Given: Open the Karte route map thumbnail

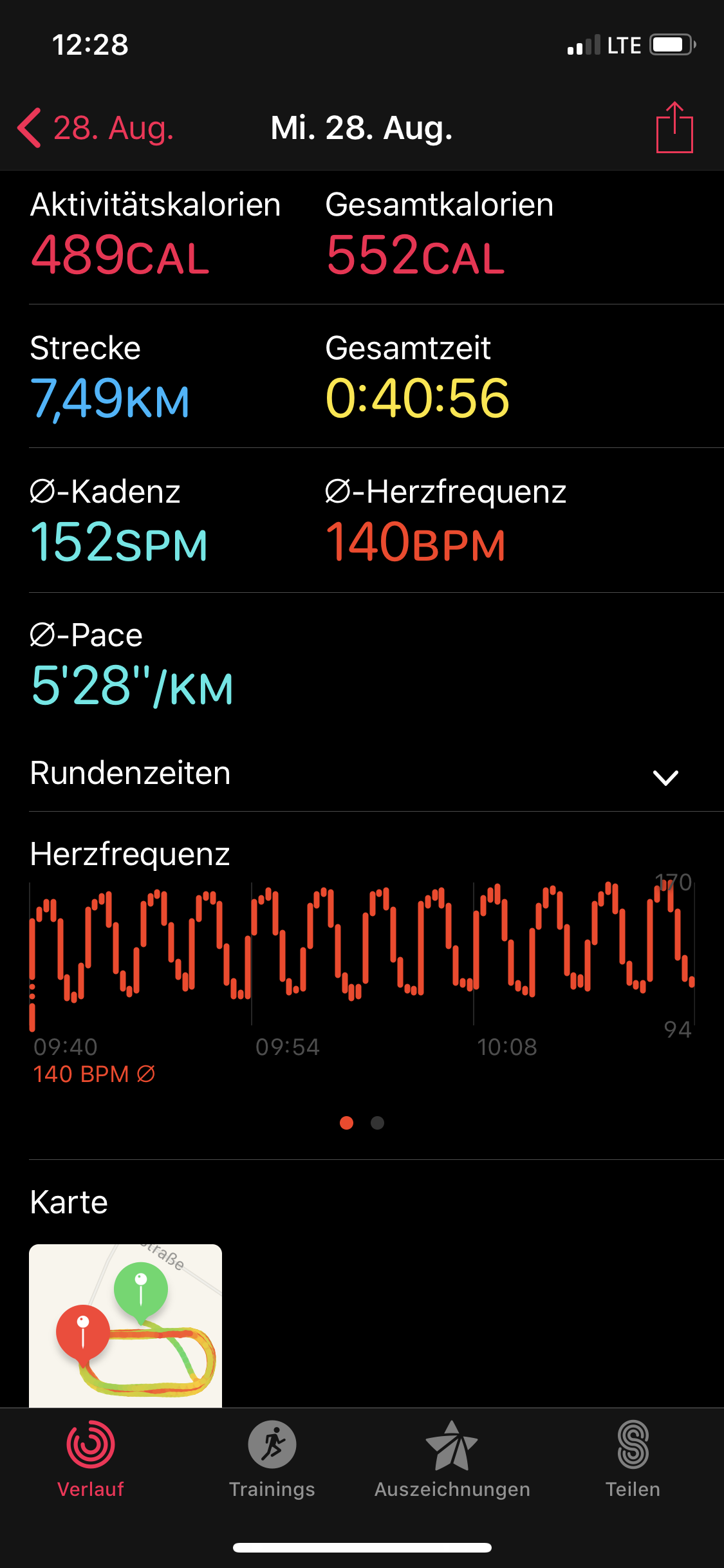Looking at the screenshot, I should point(125,1325).
